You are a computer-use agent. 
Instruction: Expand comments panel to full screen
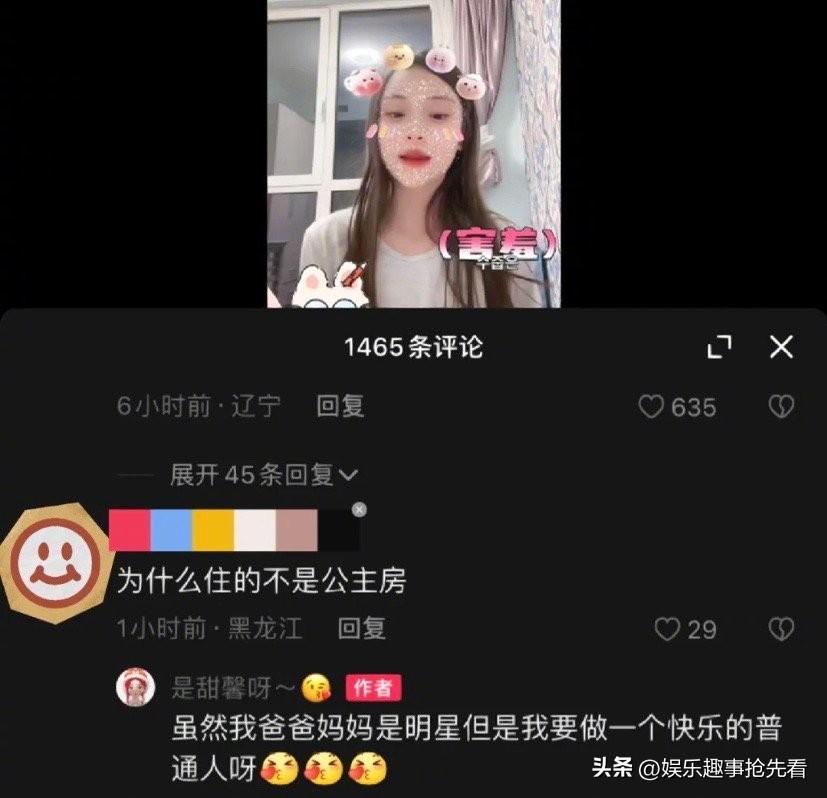pyautogui.click(x=719, y=347)
